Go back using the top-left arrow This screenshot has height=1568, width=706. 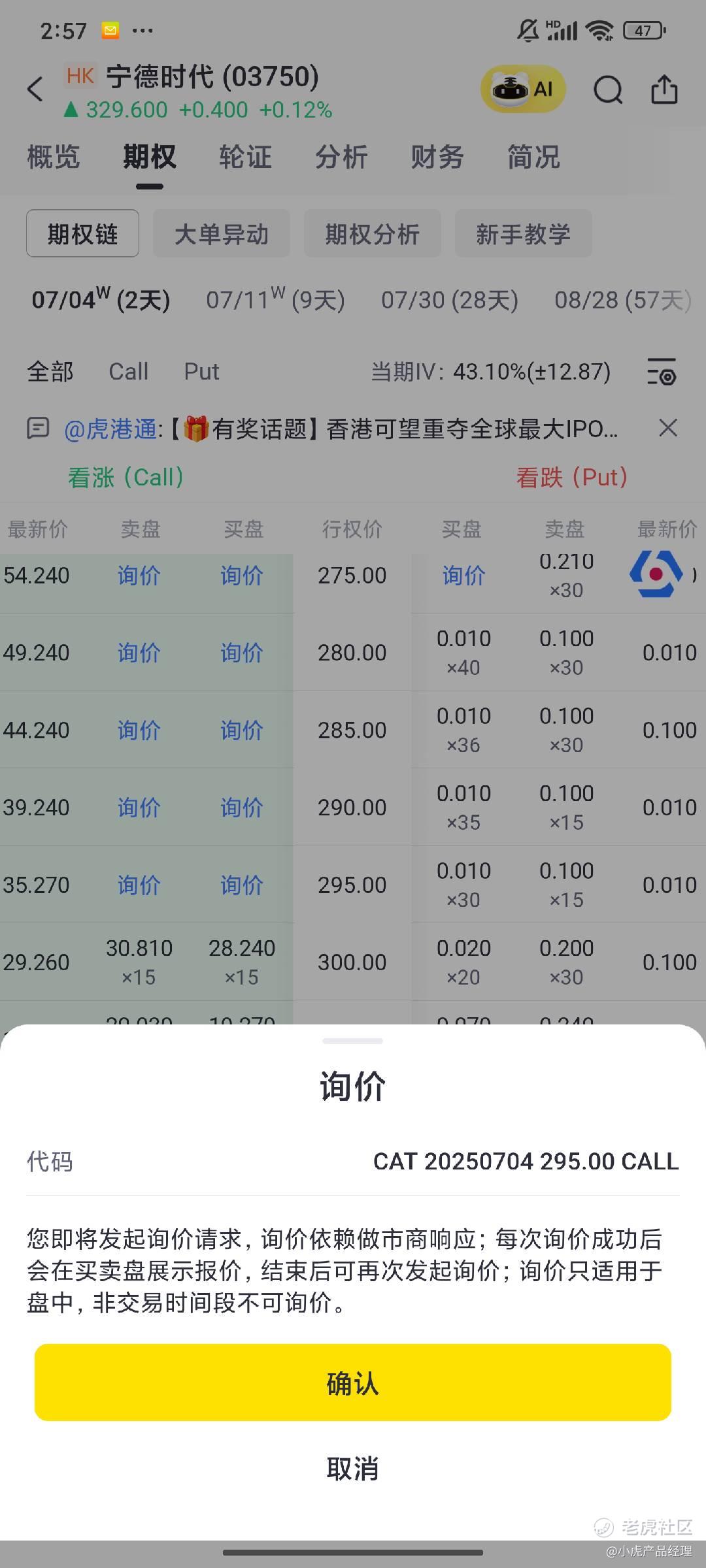[35, 89]
